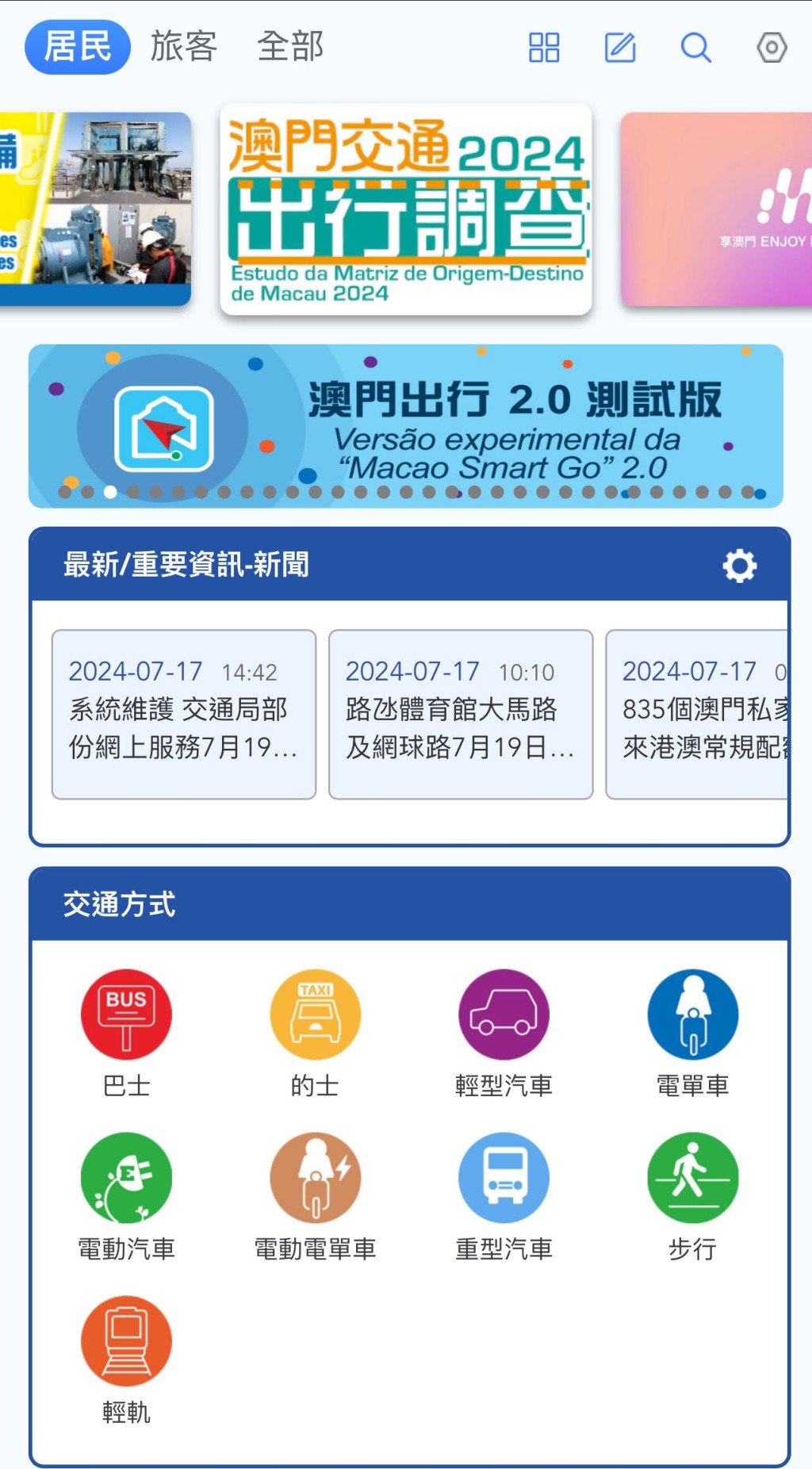Switch to the 全部 tab
The image size is (812, 1469).
pyautogui.click(x=290, y=46)
